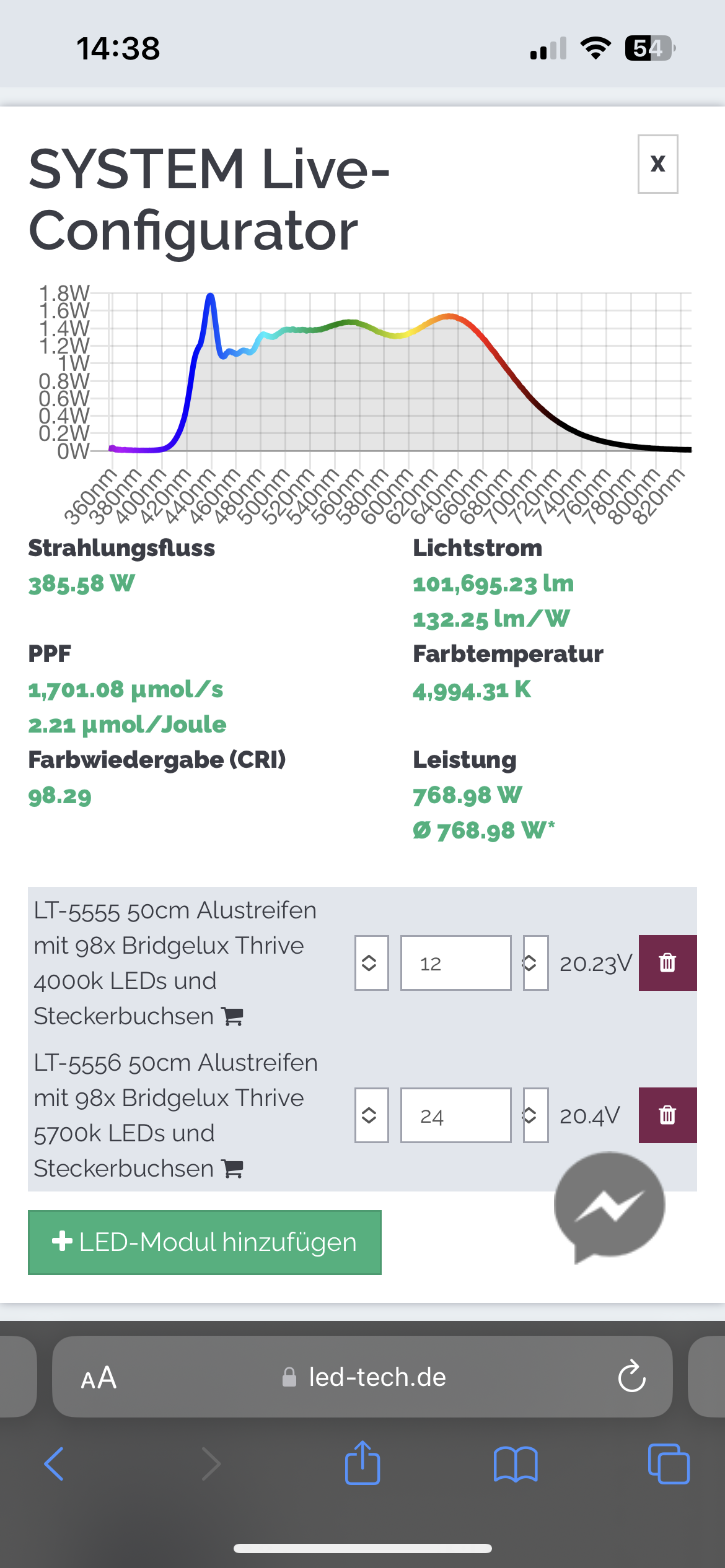This screenshot has height=1568, width=725.
Task: Go back to the previous page
Action: 54,1464
